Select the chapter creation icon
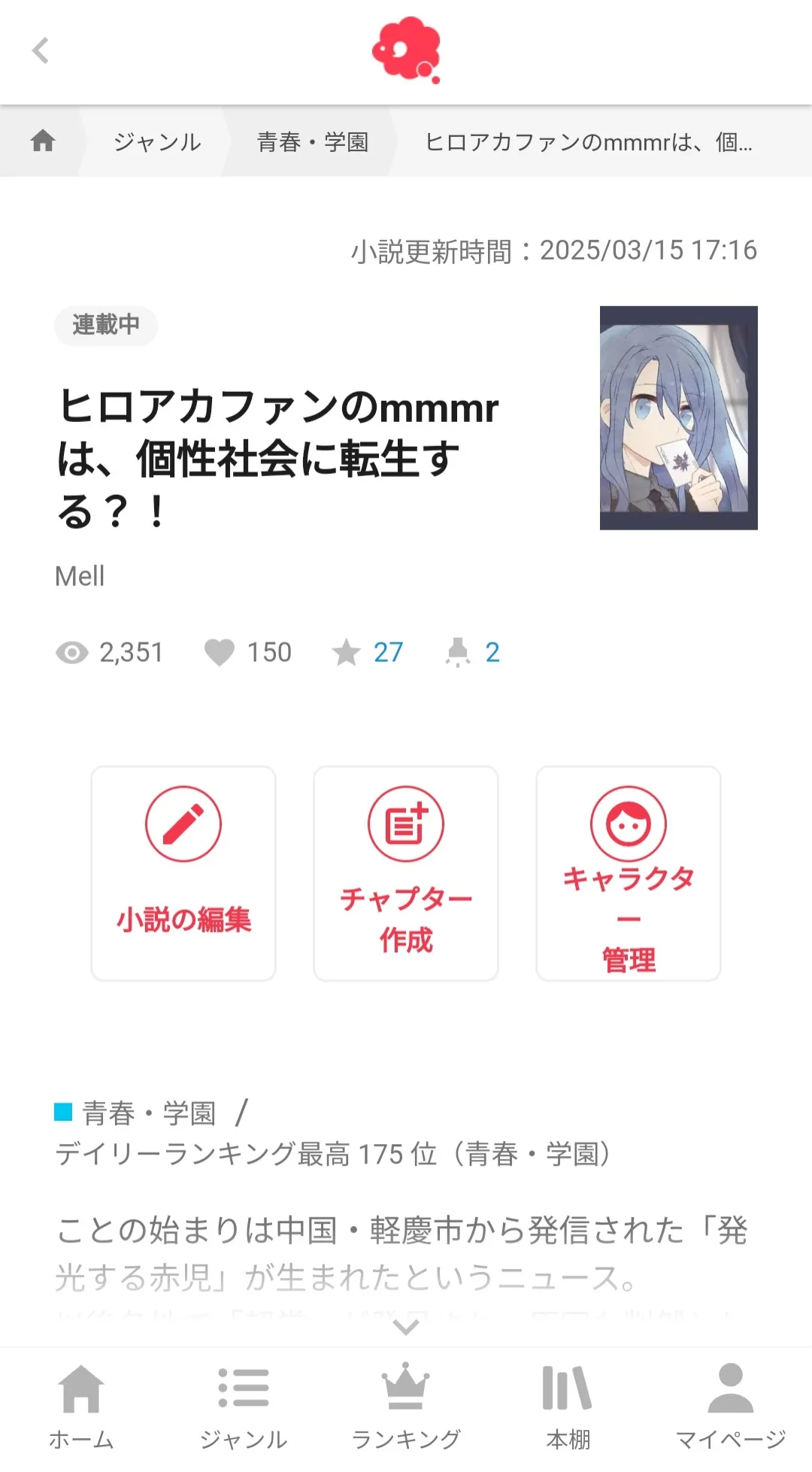The image size is (812, 1472). pyautogui.click(x=405, y=824)
